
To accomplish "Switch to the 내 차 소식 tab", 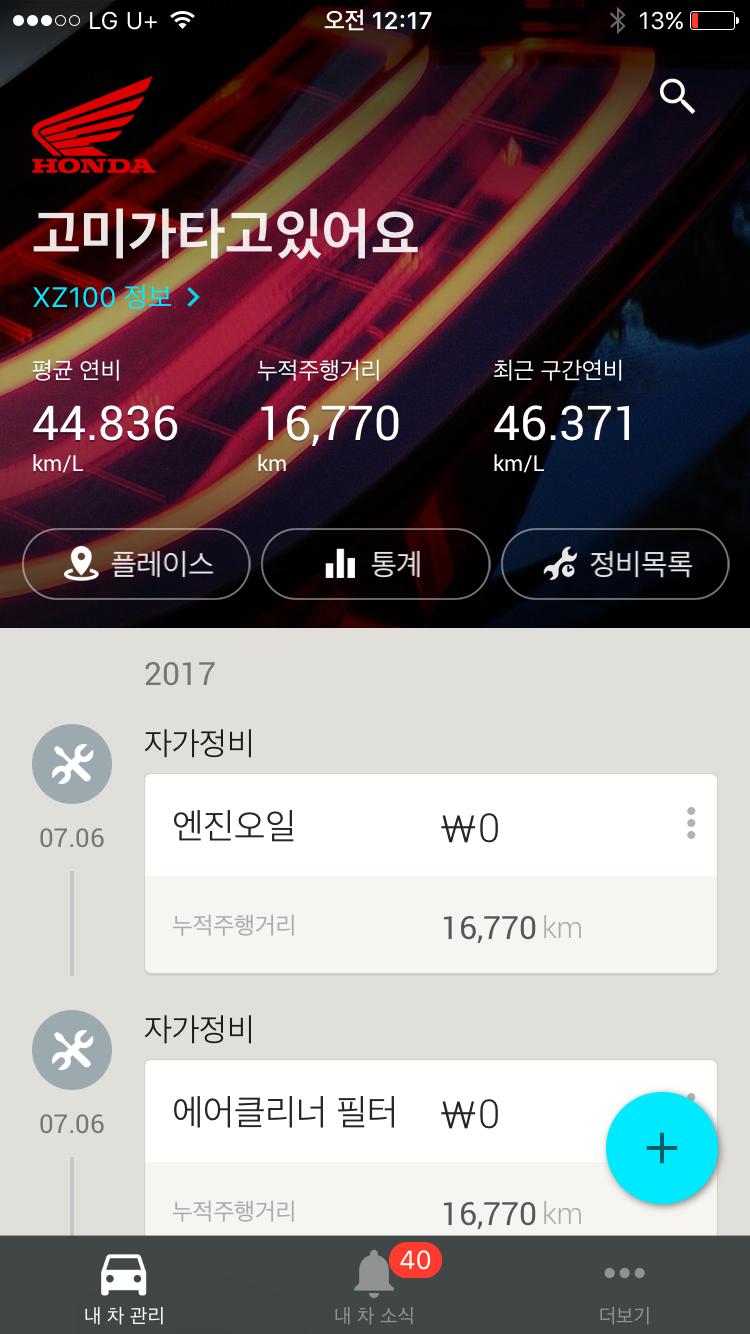I will click(x=374, y=1286).
